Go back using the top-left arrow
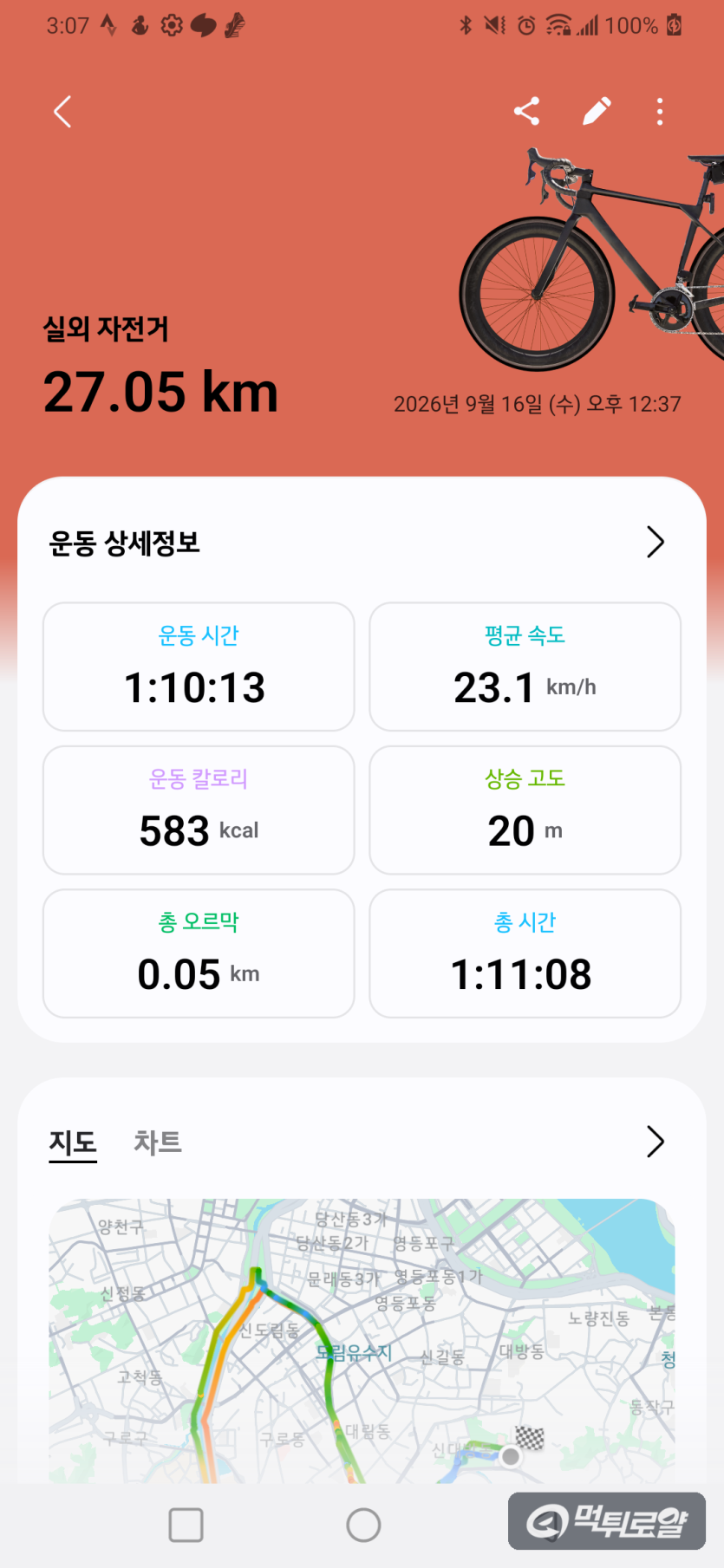This screenshot has height=1568, width=724. coord(62,112)
